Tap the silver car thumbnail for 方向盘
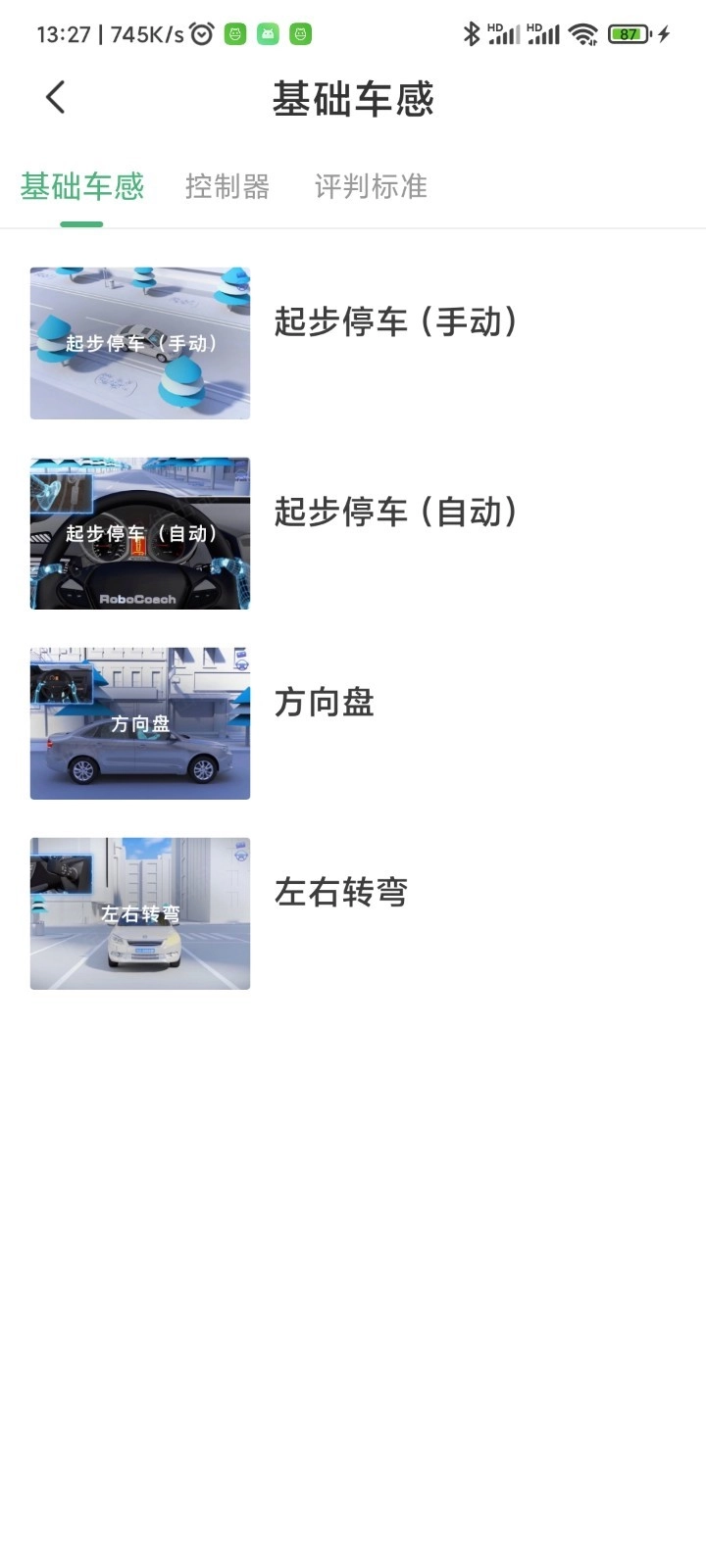This screenshot has width=706, height=1568. (x=139, y=723)
